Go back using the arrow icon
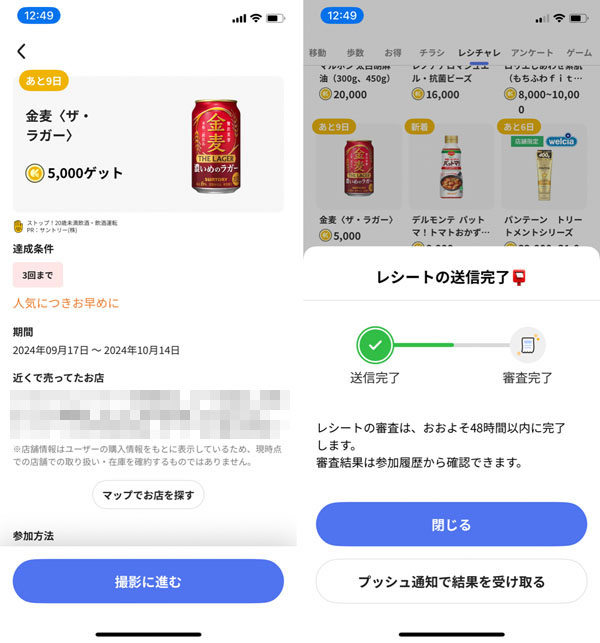 point(22,51)
